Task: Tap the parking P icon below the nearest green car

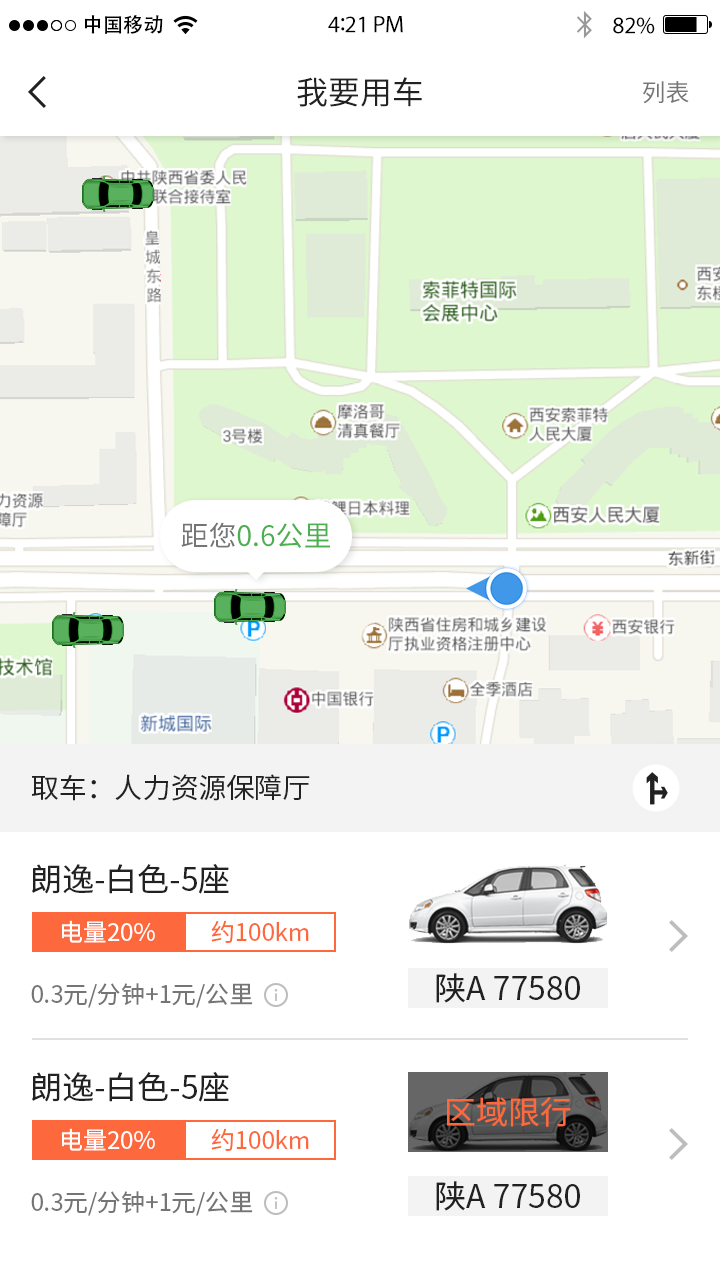Action: [x=253, y=630]
